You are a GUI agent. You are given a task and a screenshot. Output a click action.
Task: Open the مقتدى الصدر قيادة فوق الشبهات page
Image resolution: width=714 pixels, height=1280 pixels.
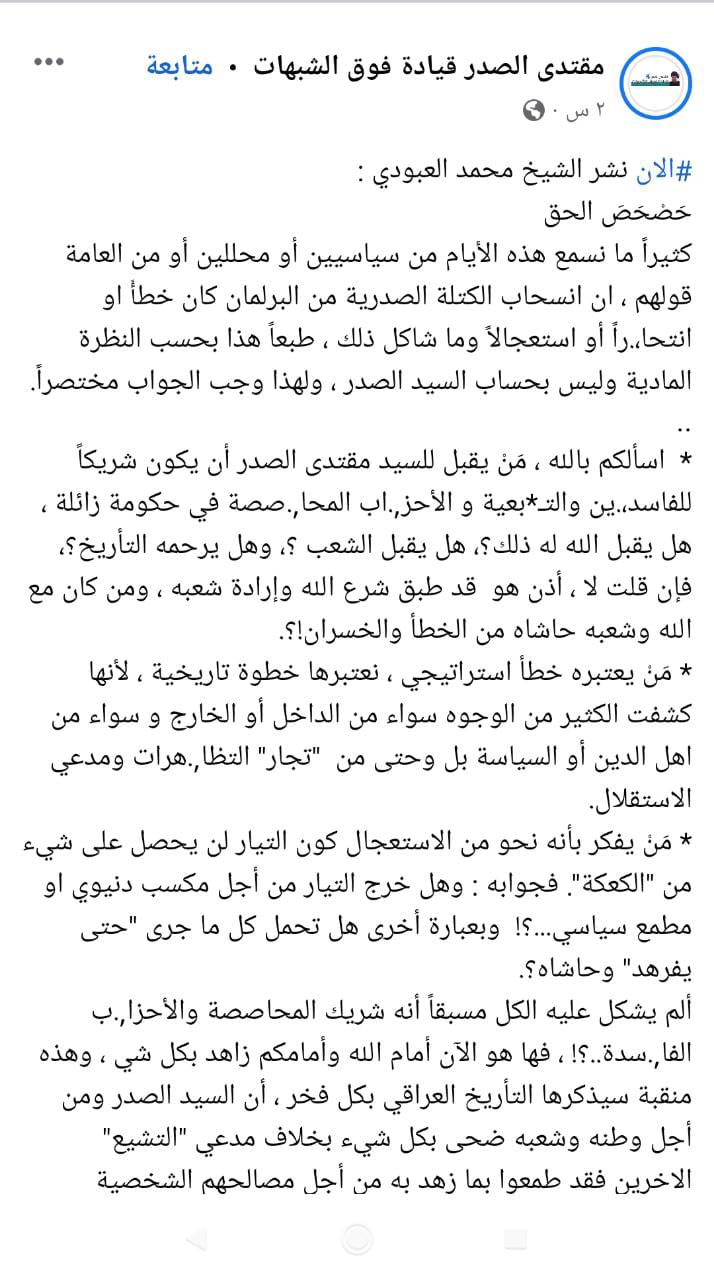[x=428, y=67]
